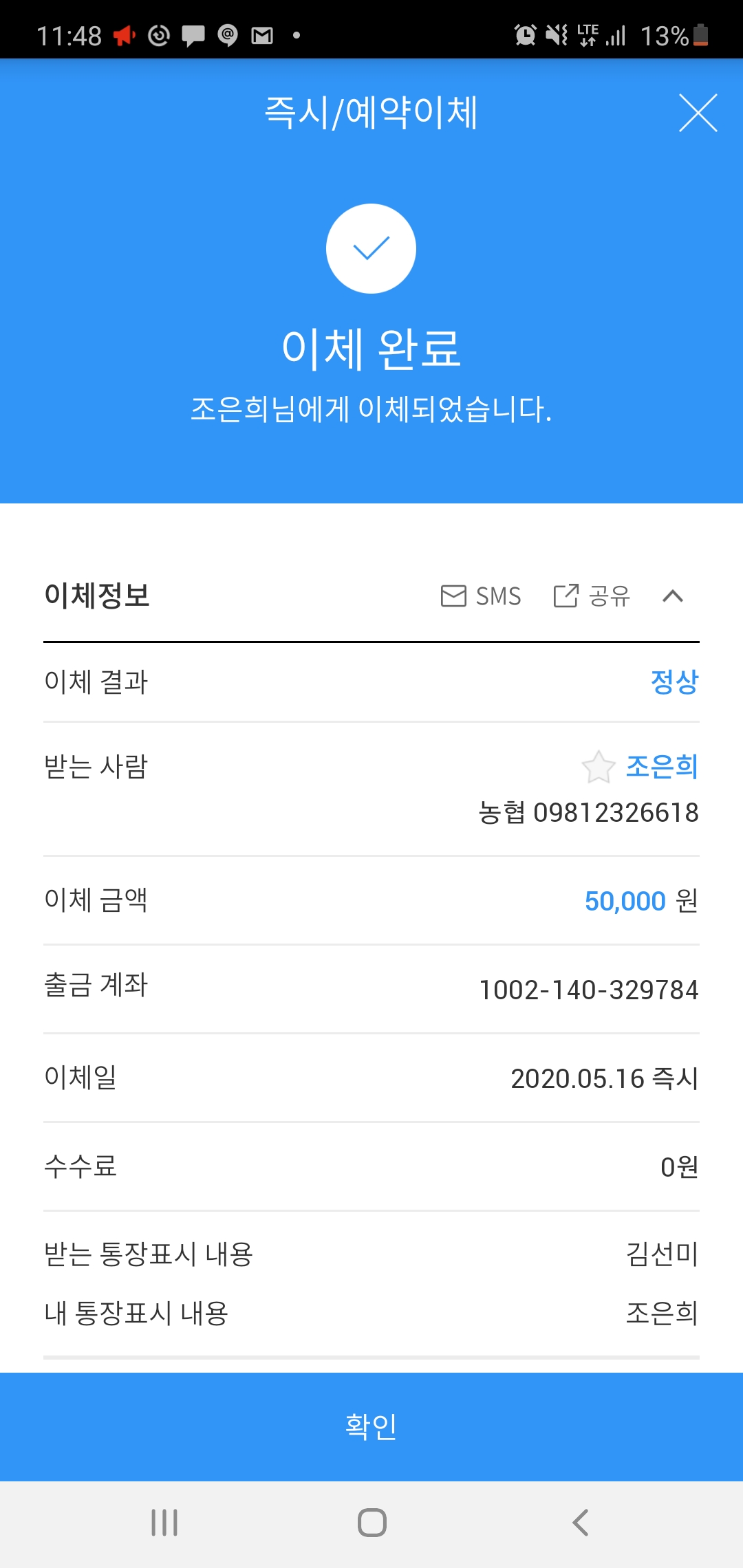The width and height of the screenshot is (743, 1568).
Task: Go back using the system back button
Action: [580, 1523]
